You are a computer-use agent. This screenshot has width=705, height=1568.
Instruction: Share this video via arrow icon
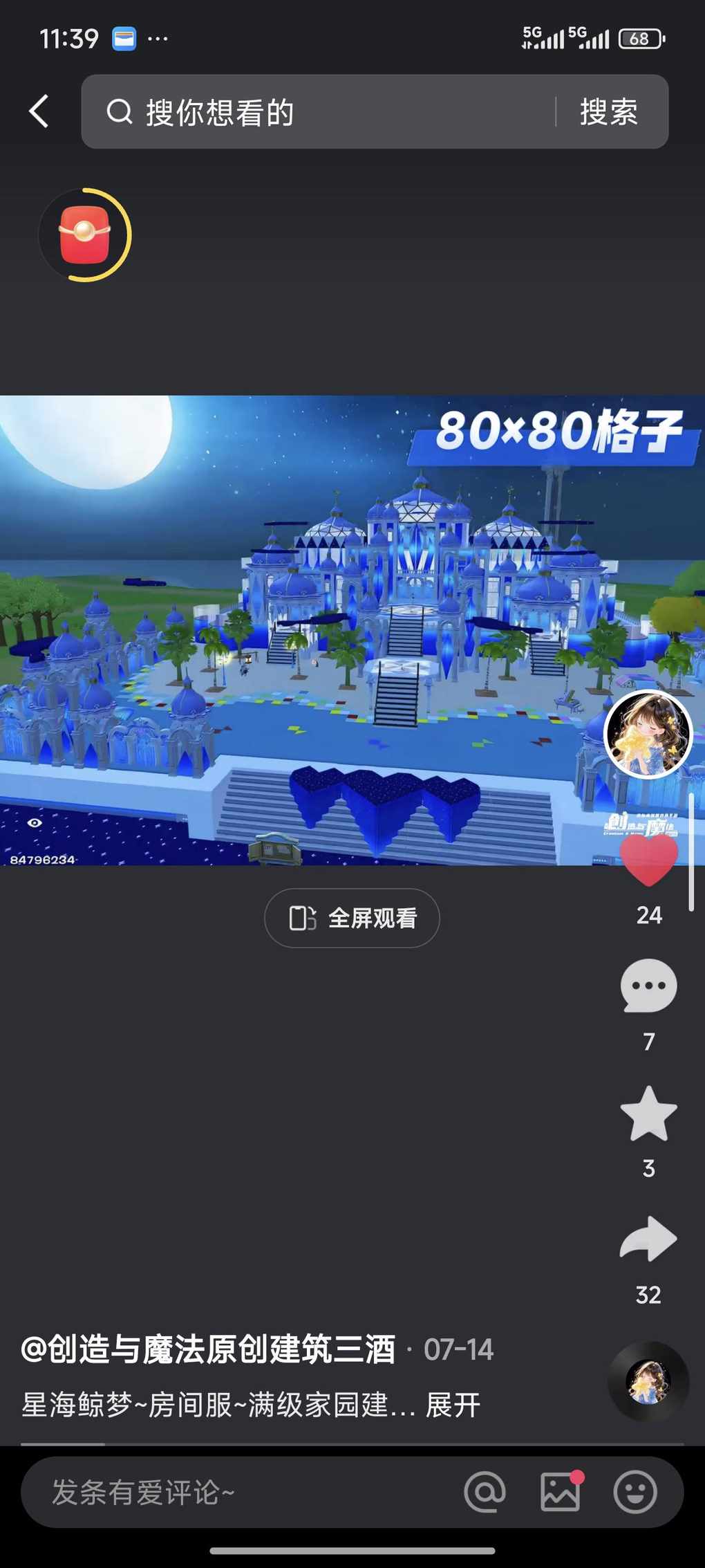(x=648, y=1239)
